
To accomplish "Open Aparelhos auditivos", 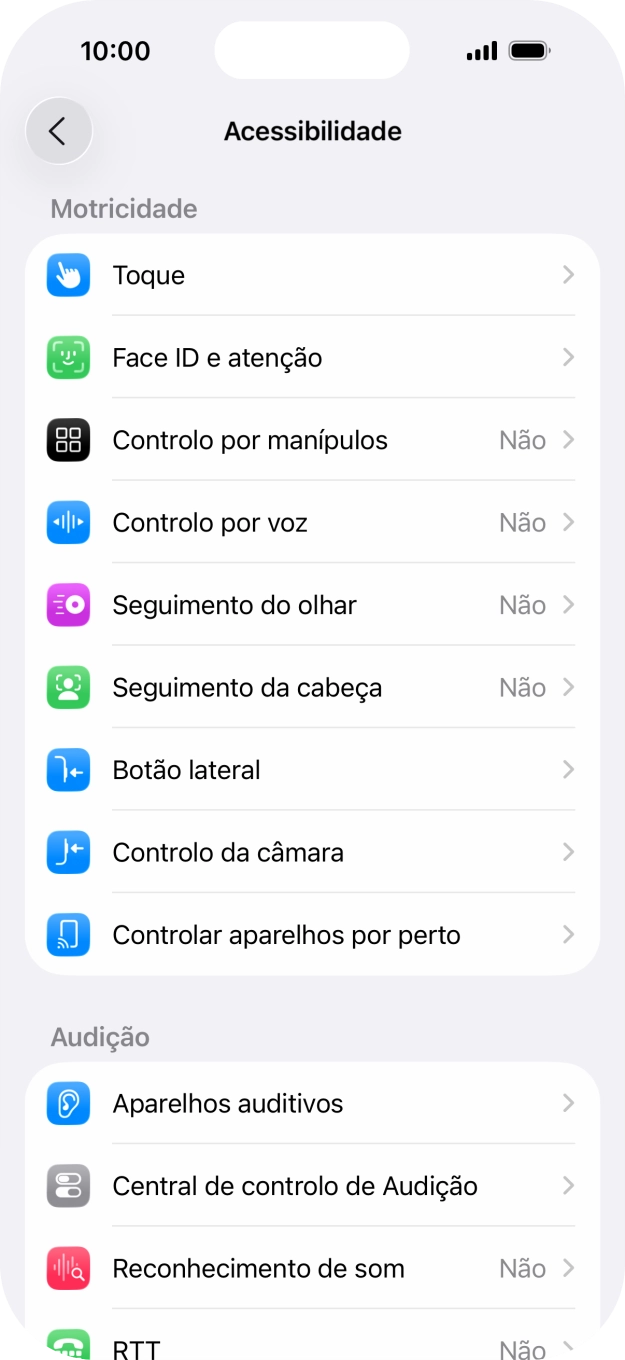I will click(312, 1104).
